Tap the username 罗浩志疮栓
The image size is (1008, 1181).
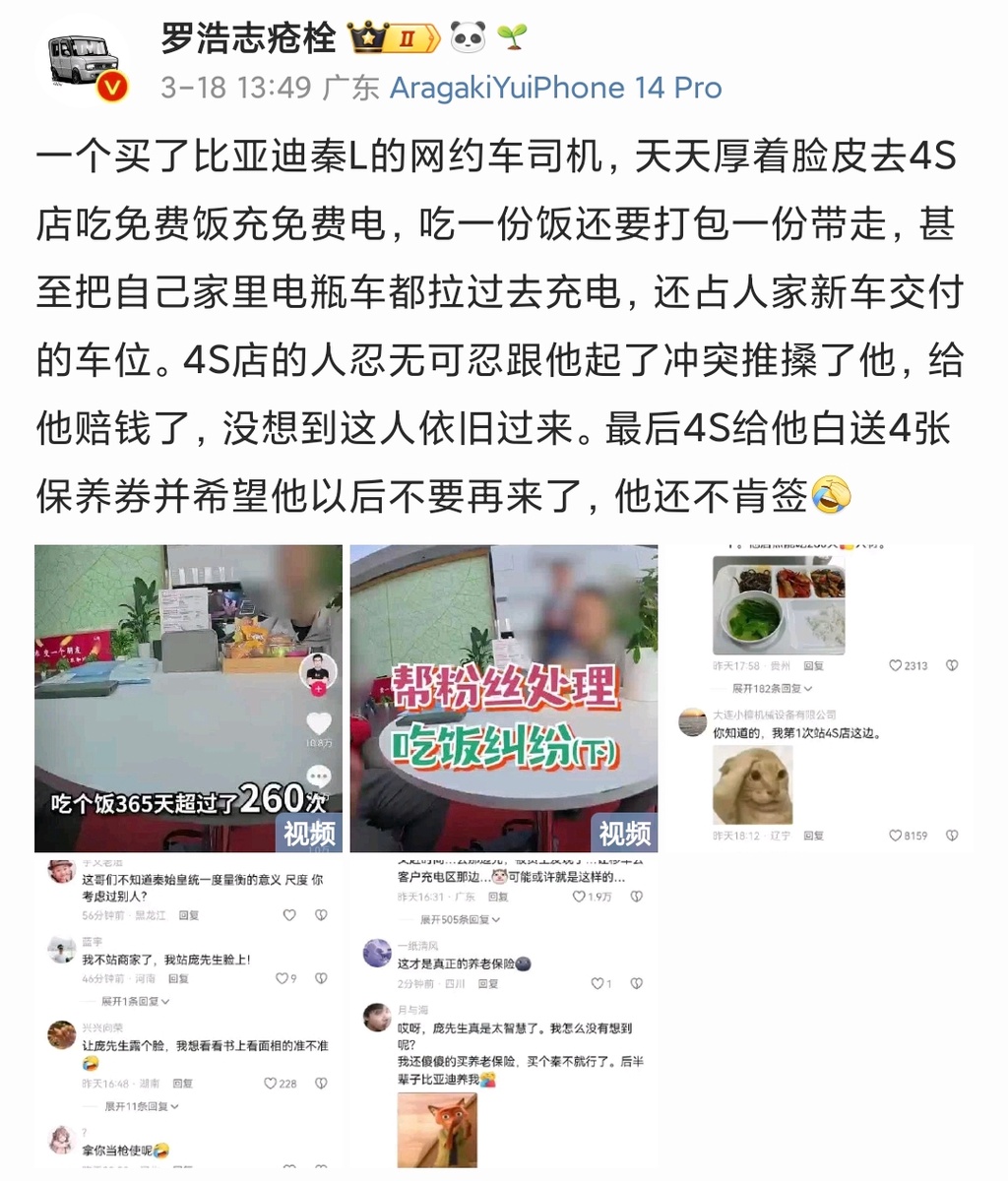pyautogui.click(x=248, y=38)
